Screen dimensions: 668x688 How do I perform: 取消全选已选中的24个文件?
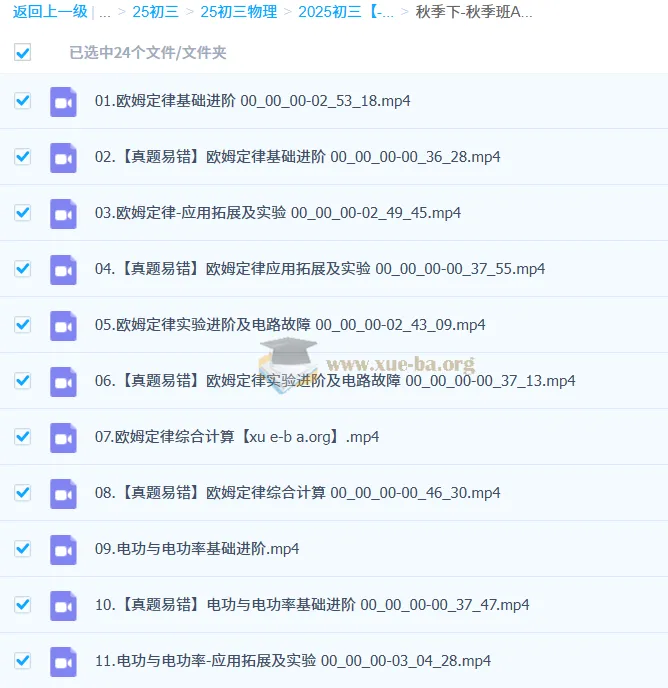(x=22, y=53)
